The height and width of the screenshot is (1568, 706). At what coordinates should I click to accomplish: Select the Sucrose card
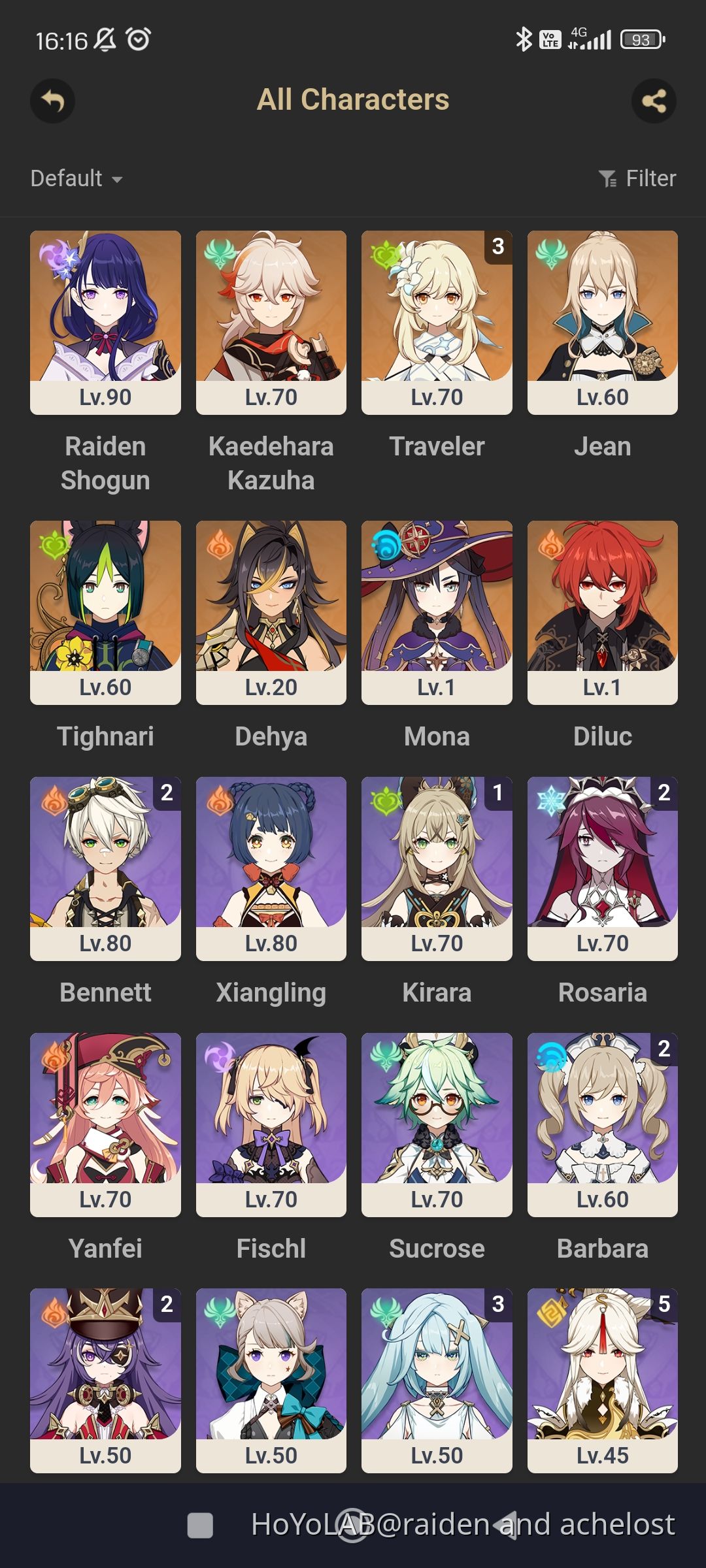[x=437, y=1124]
